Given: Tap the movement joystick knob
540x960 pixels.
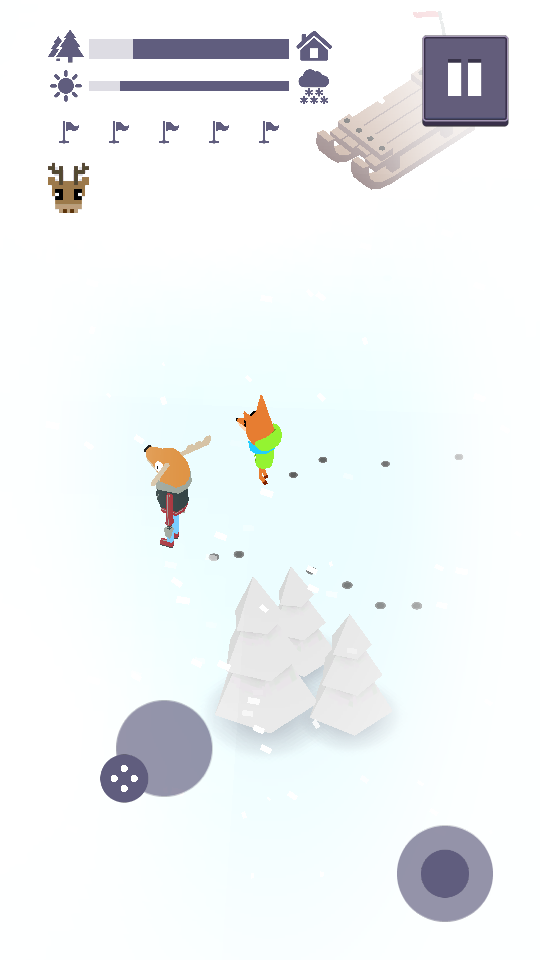Looking at the screenshot, I should 445,874.
